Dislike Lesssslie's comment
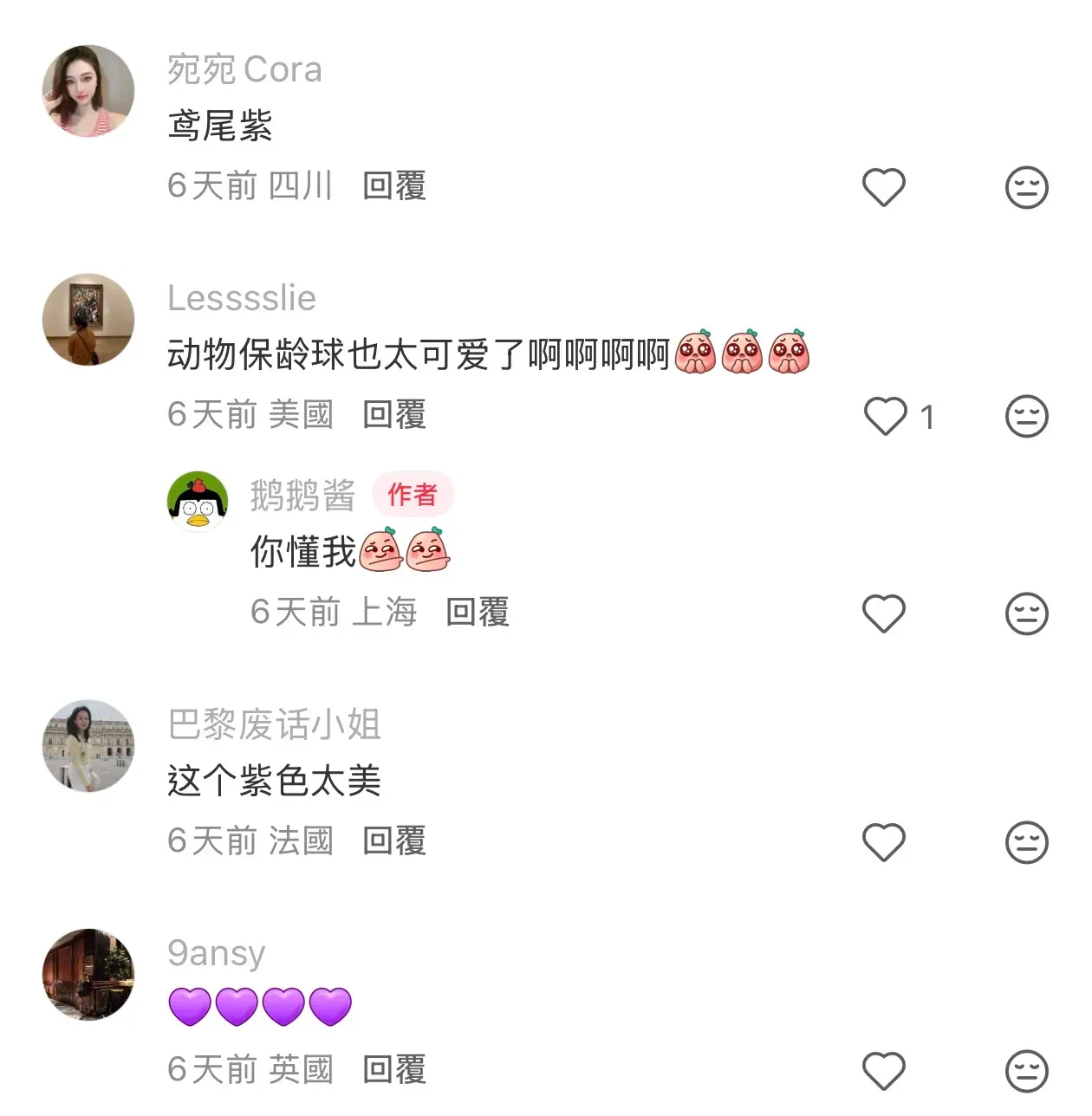1092x1116 pixels. coord(1026,416)
